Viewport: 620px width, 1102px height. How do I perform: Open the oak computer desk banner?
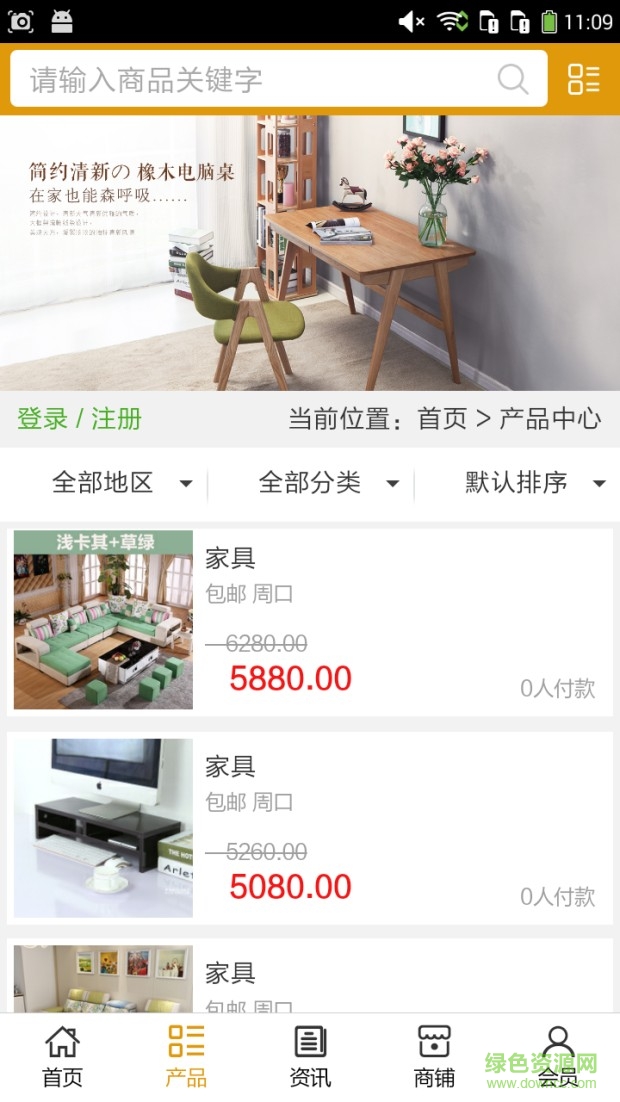(x=310, y=252)
